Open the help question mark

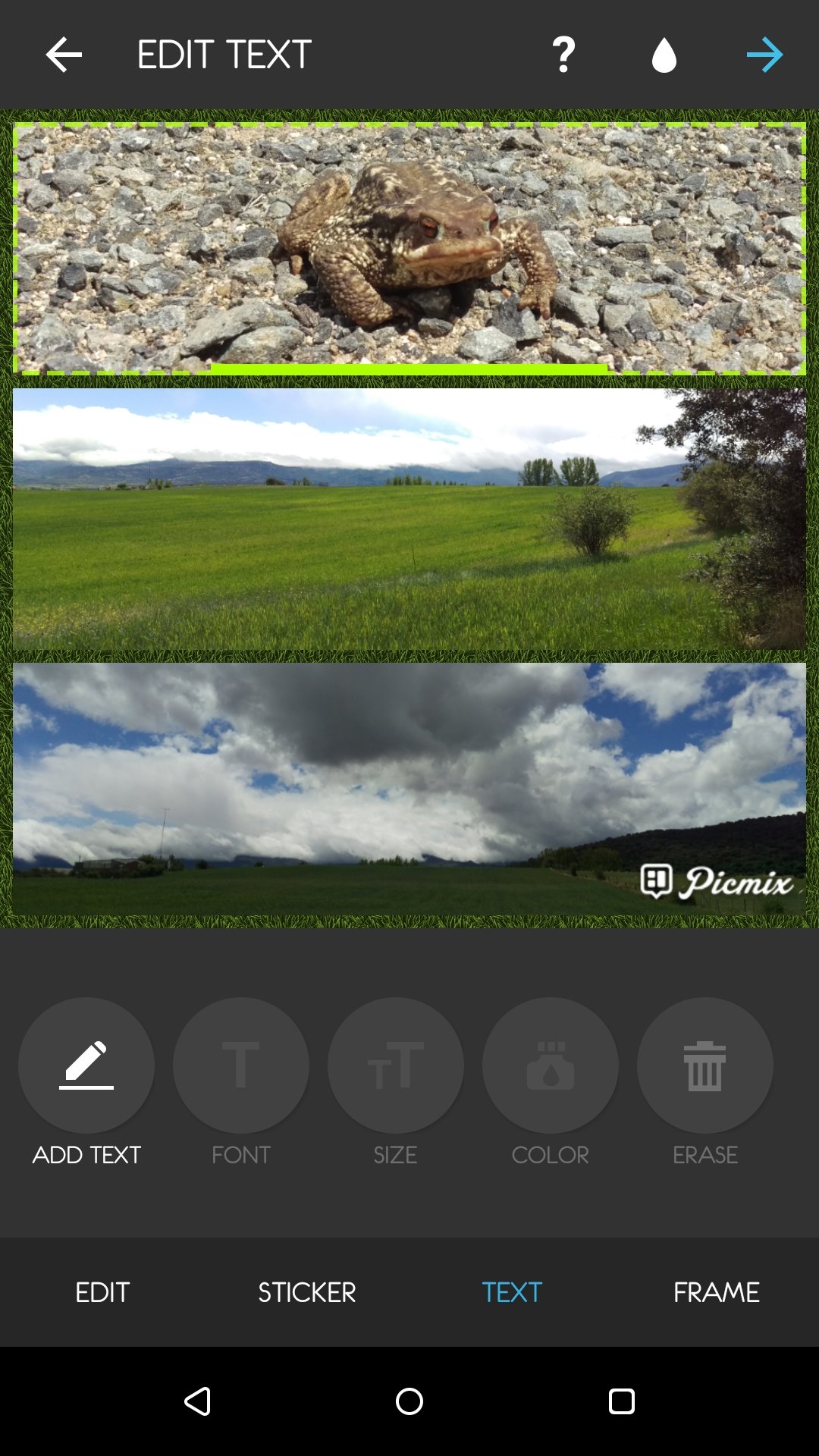[563, 55]
